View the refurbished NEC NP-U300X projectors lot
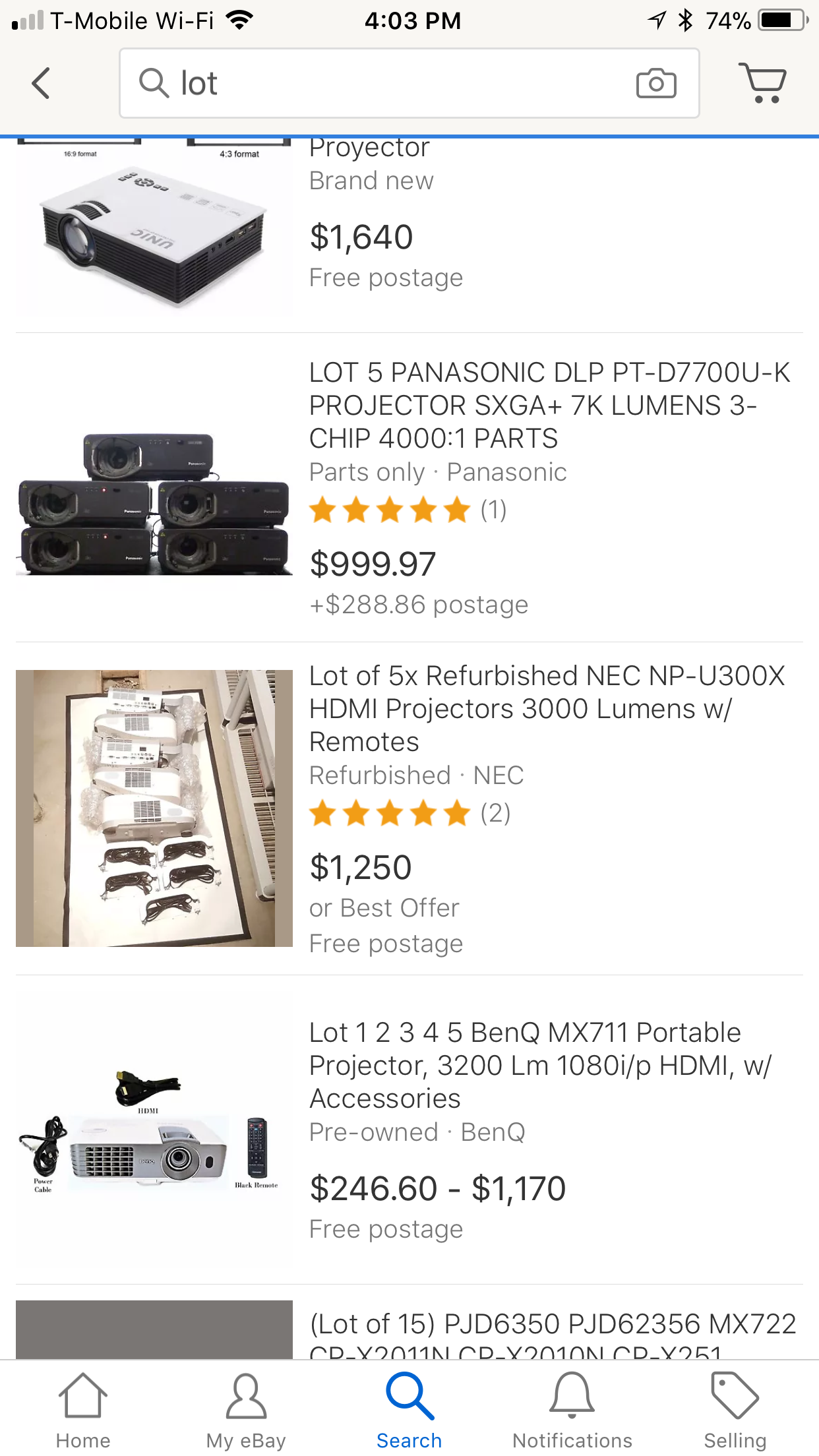The height and width of the screenshot is (1456, 819). [546, 708]
